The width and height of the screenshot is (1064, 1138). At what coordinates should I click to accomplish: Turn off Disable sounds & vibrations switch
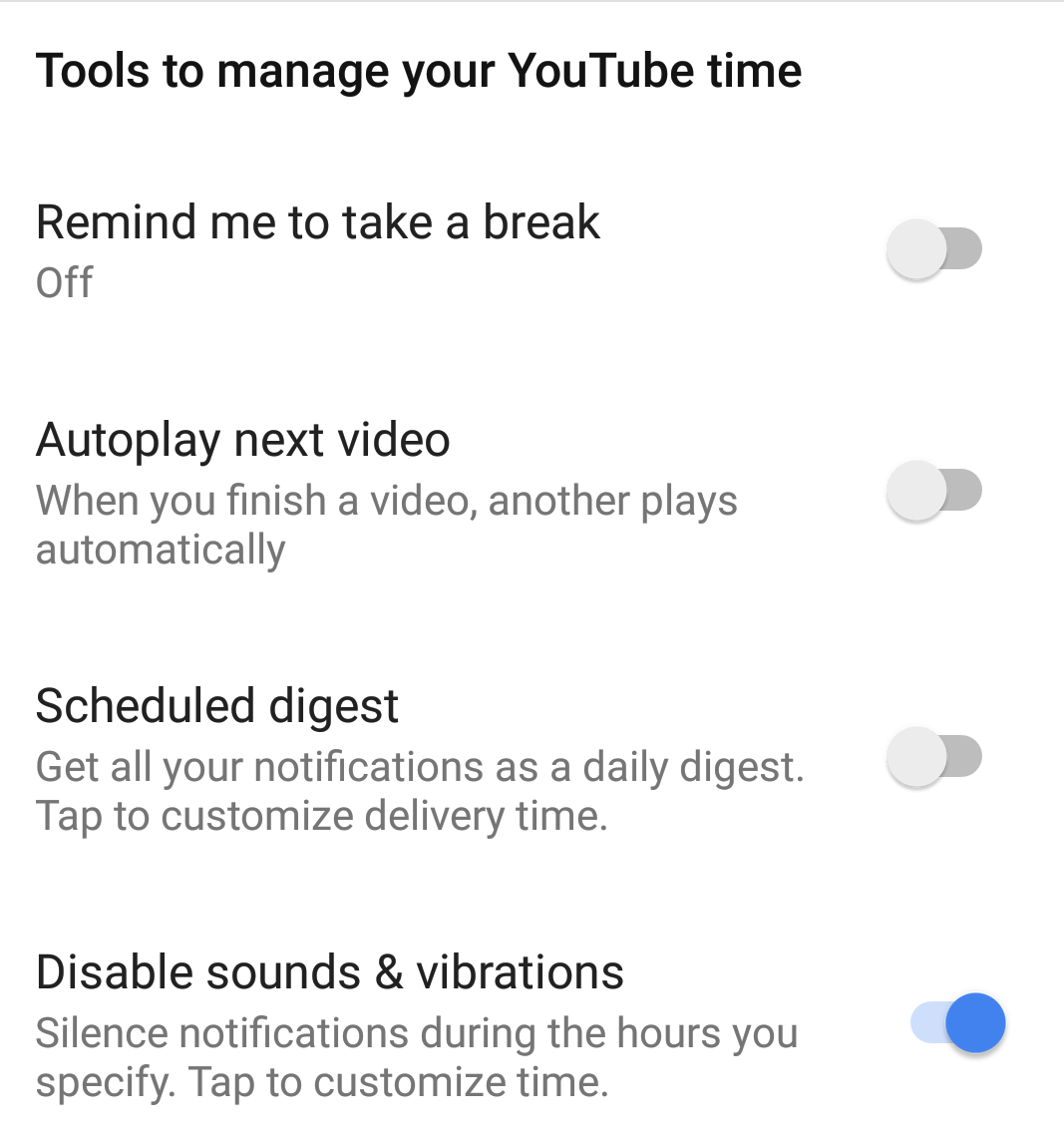958,1023
